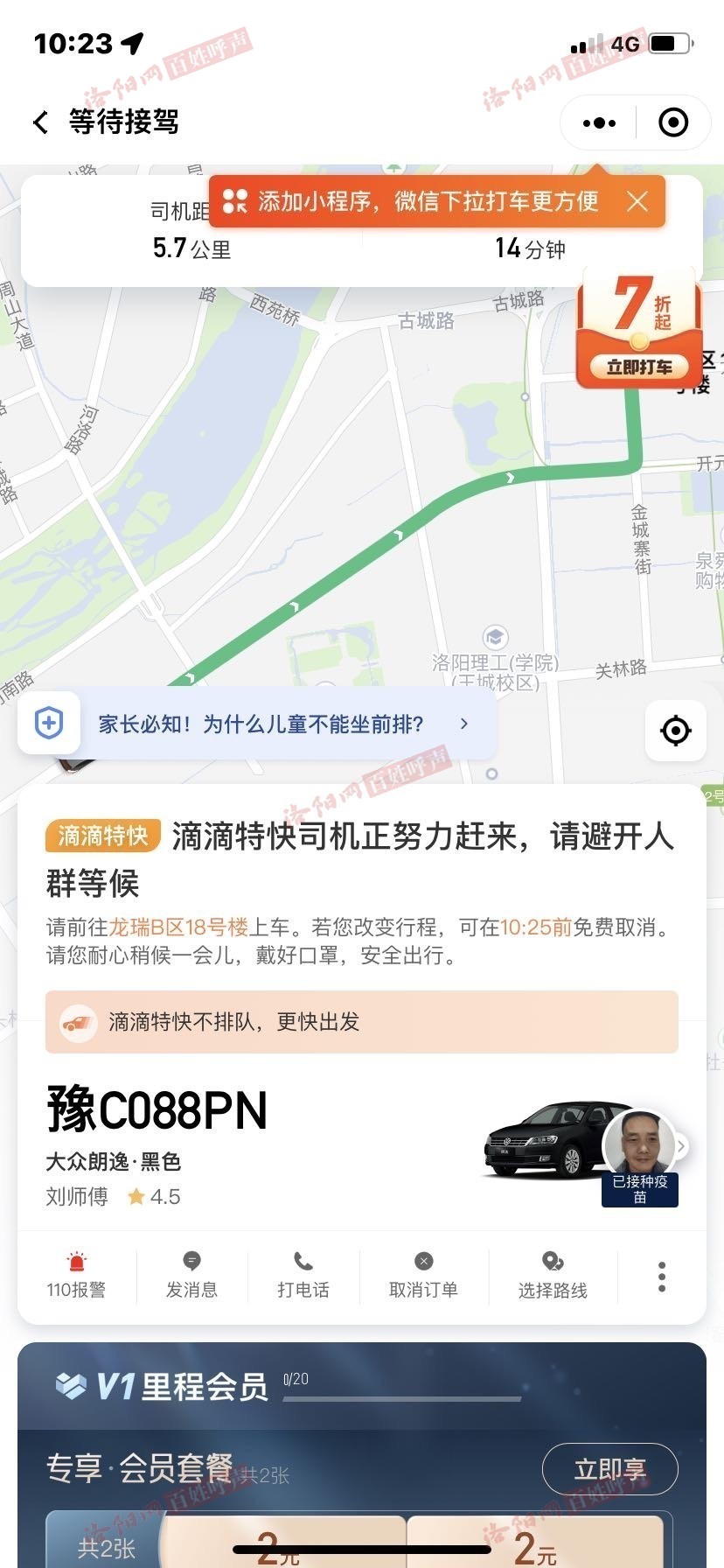Open 选择路线 to choose a route
The height and width of the screenshot is (1568, 724).
tap(552, 1274)
